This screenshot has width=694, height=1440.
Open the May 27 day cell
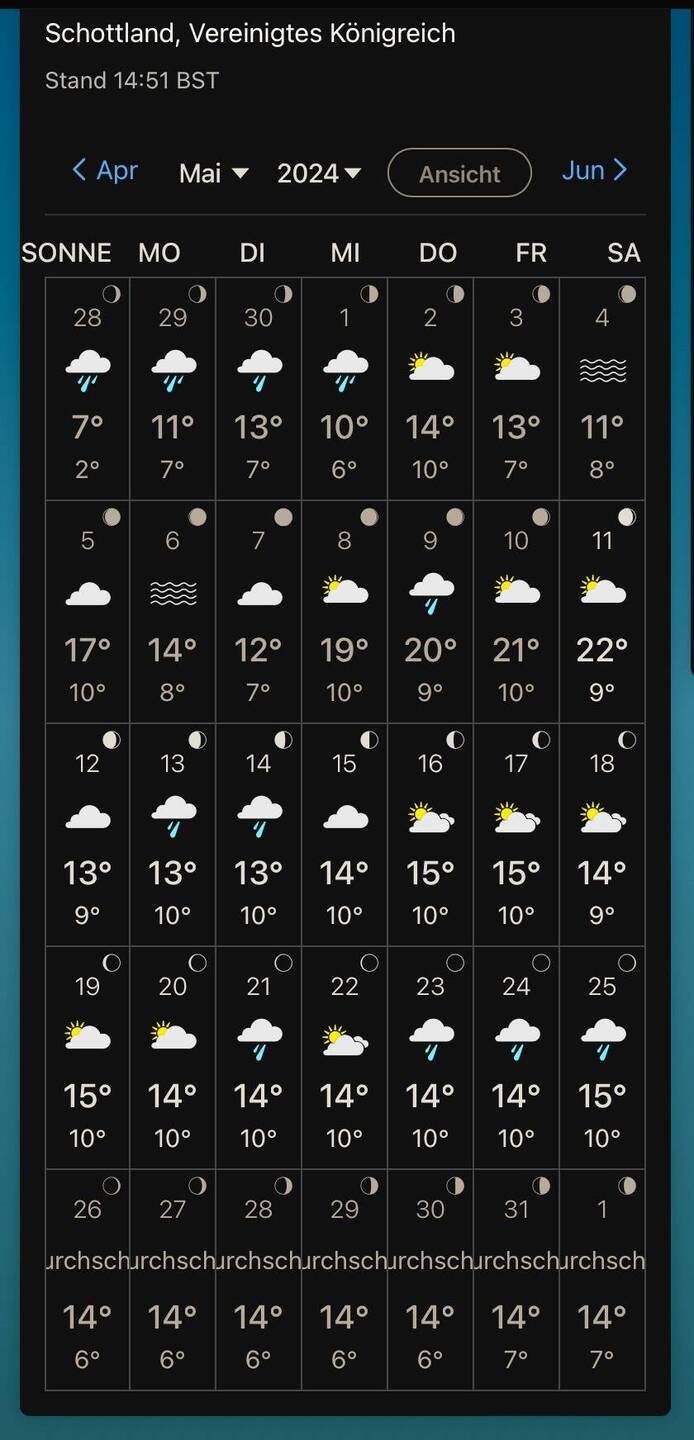173,1280
